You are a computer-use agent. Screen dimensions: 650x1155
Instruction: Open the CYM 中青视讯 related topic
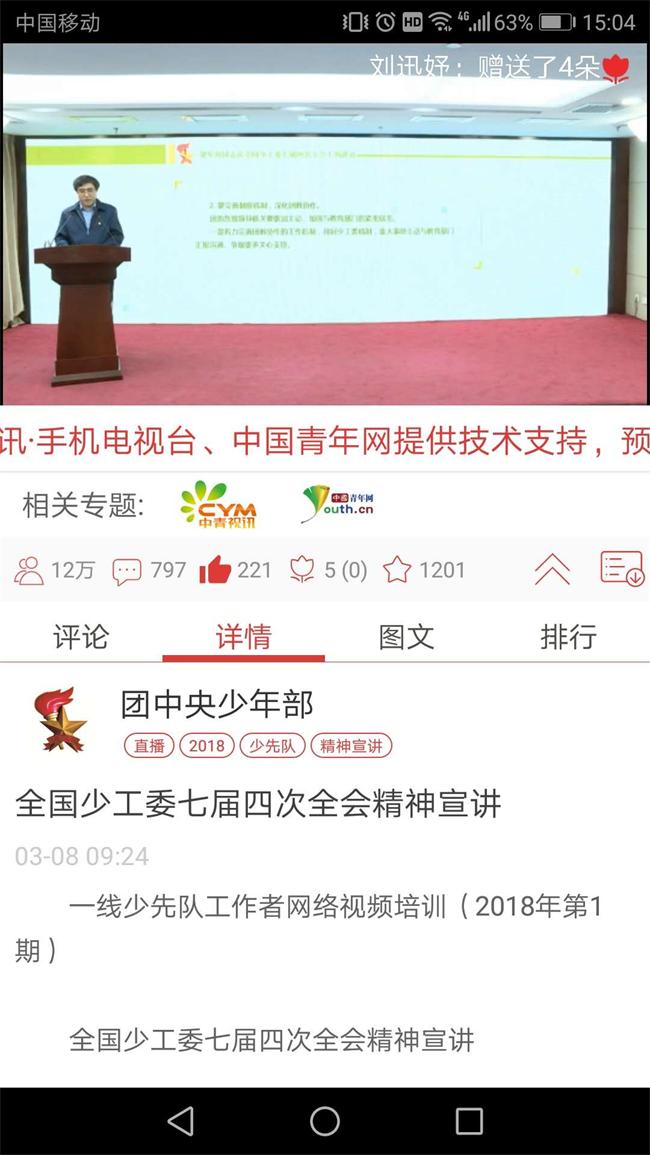point(218,504)
